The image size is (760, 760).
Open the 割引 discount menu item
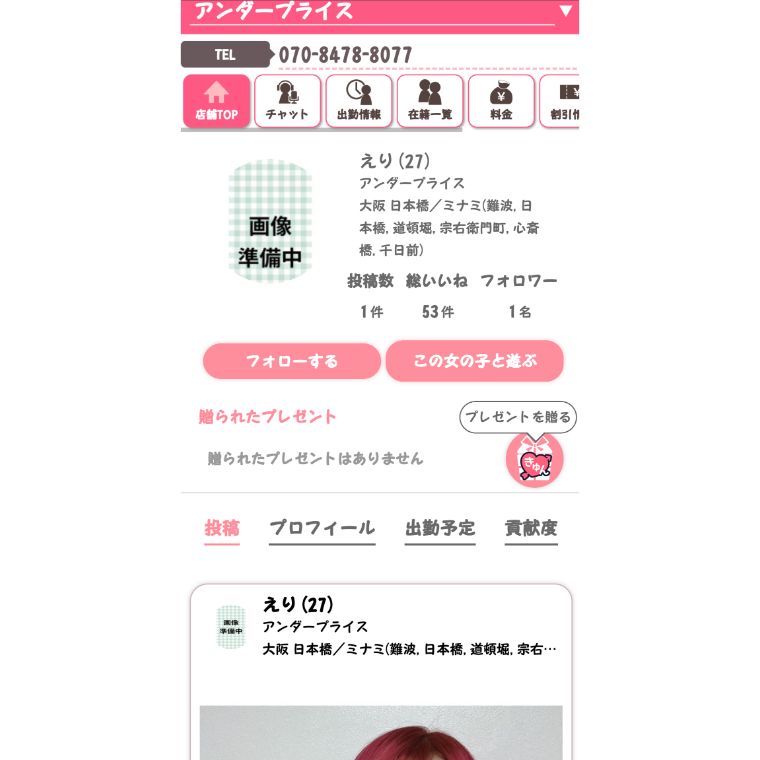pos(561,101)
